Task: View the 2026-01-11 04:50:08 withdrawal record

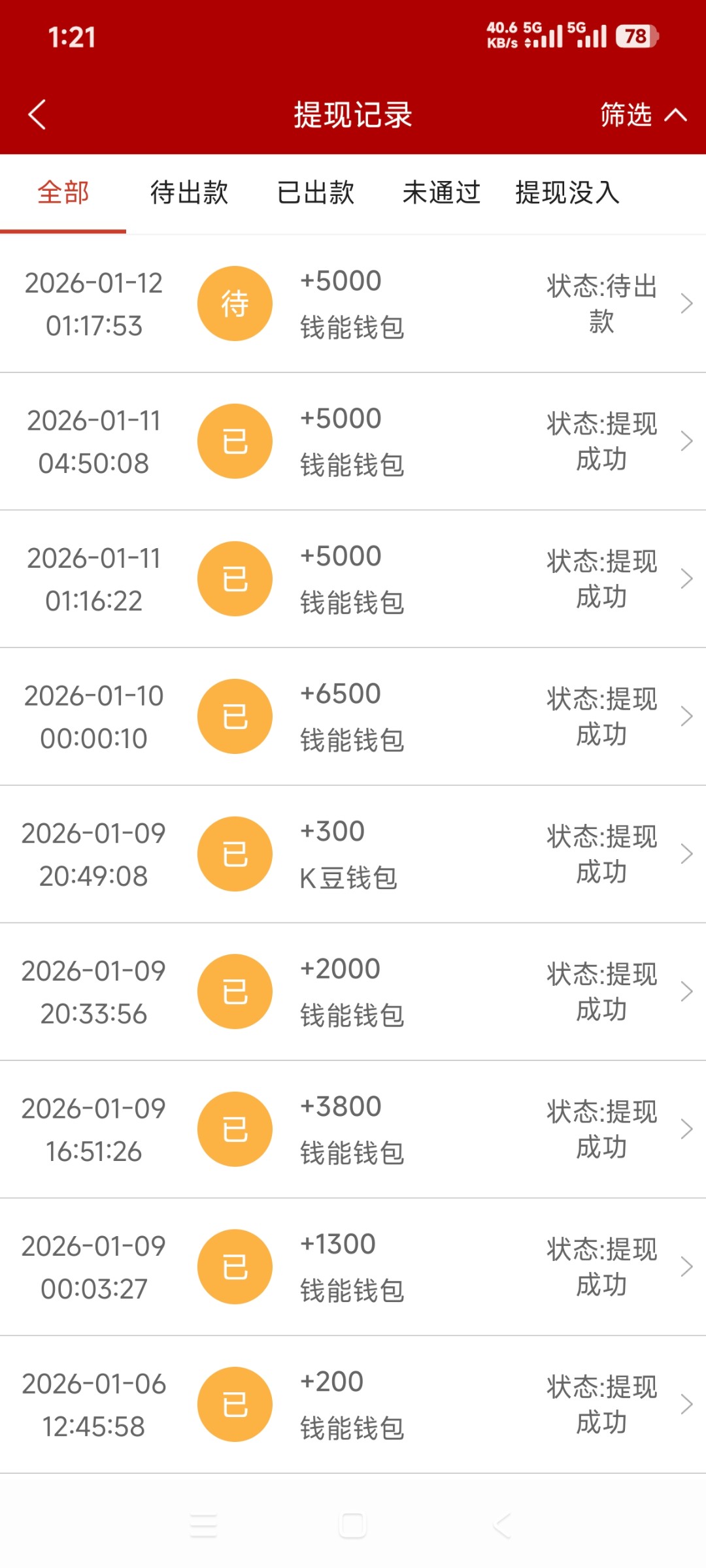Action: click(353, 442)
